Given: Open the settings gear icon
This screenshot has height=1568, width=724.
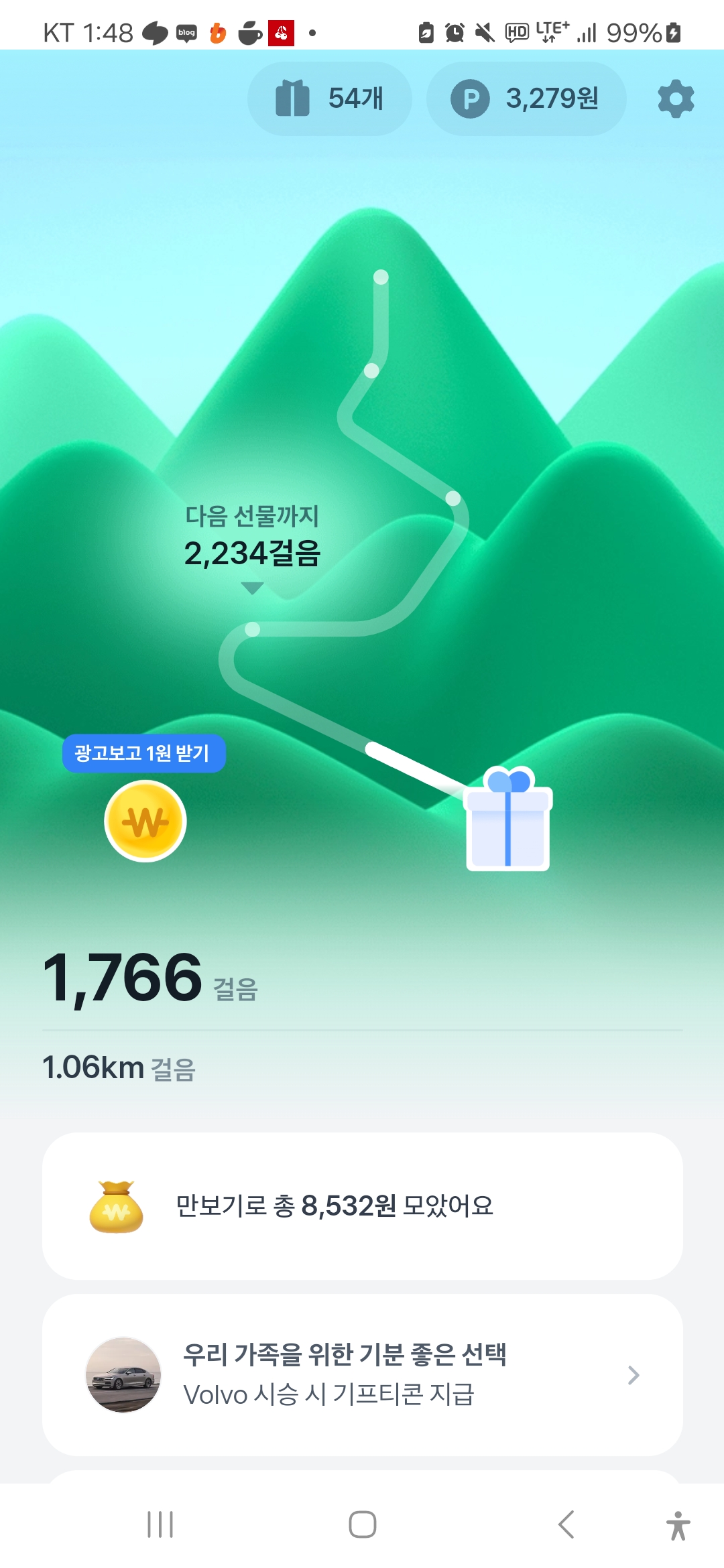Looking at the screenshot, I should click(676, 99).
